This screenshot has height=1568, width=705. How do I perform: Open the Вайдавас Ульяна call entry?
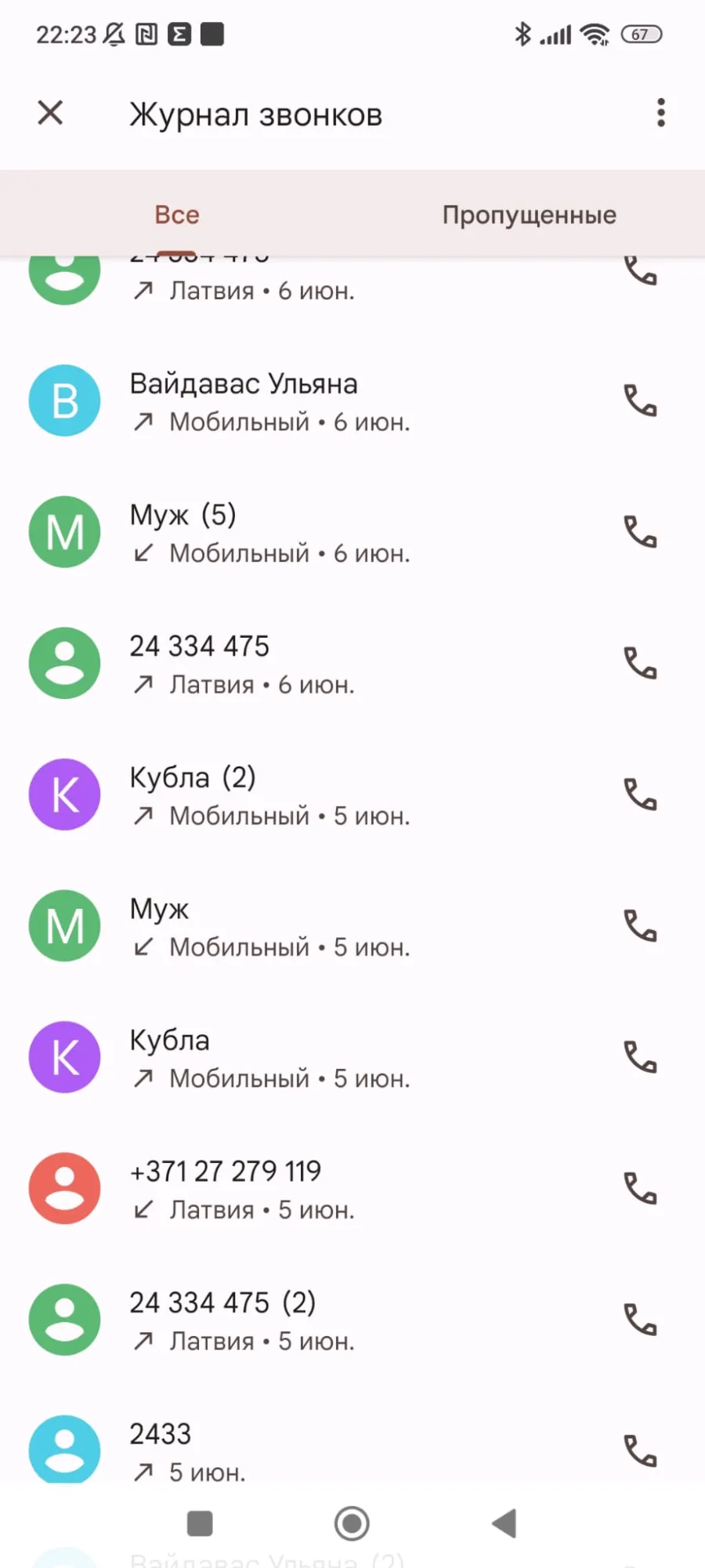[x=352, y=401]
